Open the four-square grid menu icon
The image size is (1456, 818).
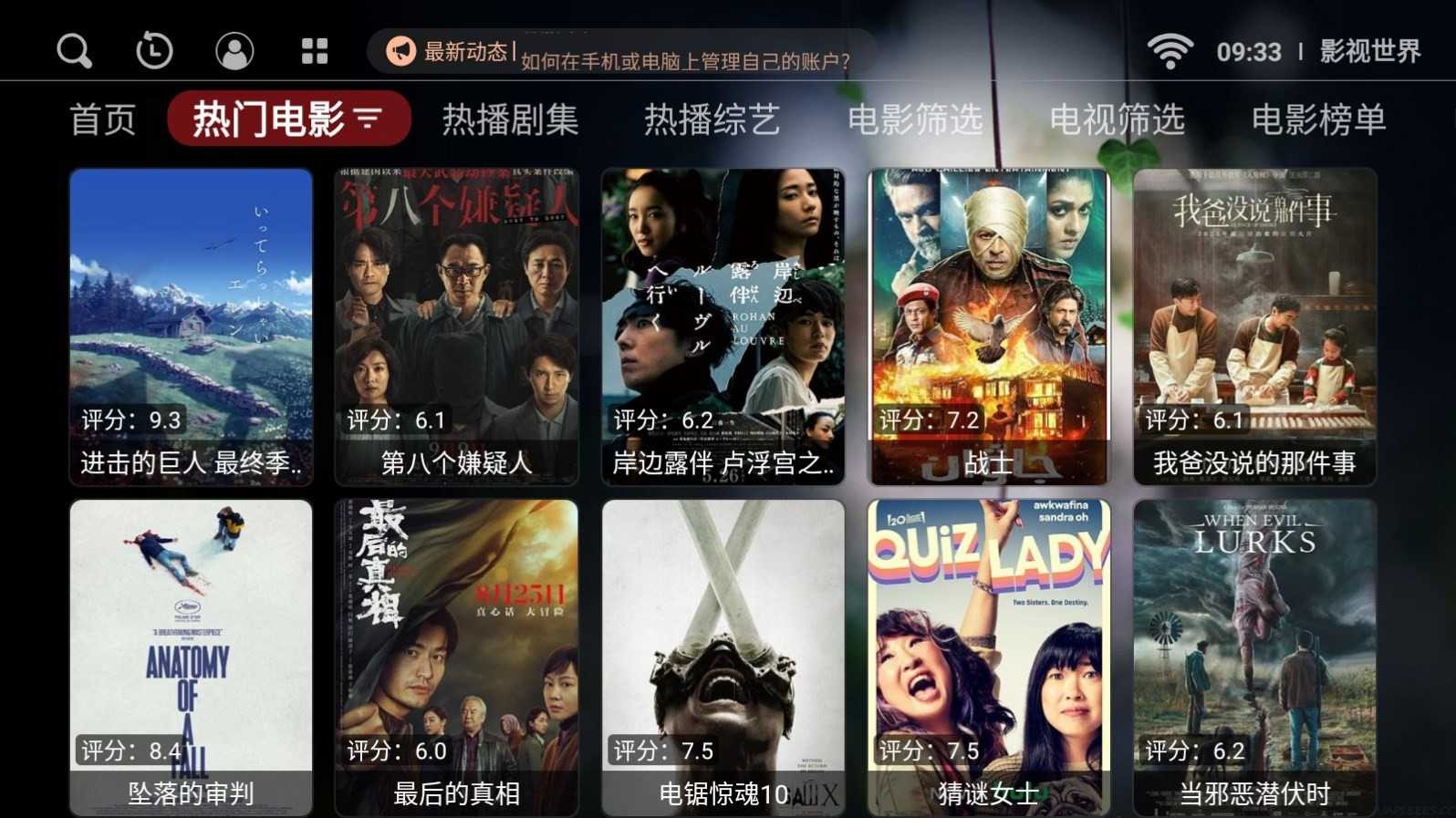point(315,51)
